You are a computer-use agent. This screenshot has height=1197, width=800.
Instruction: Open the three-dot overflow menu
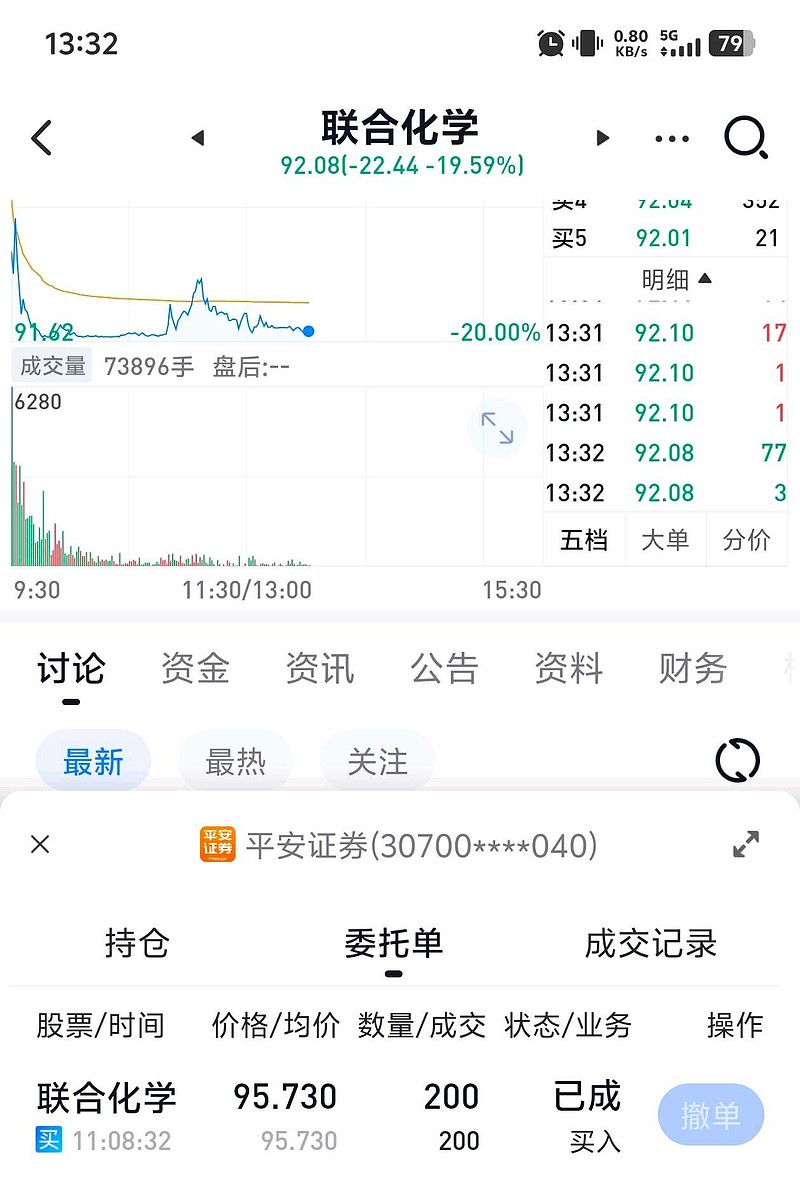[672, 139]
